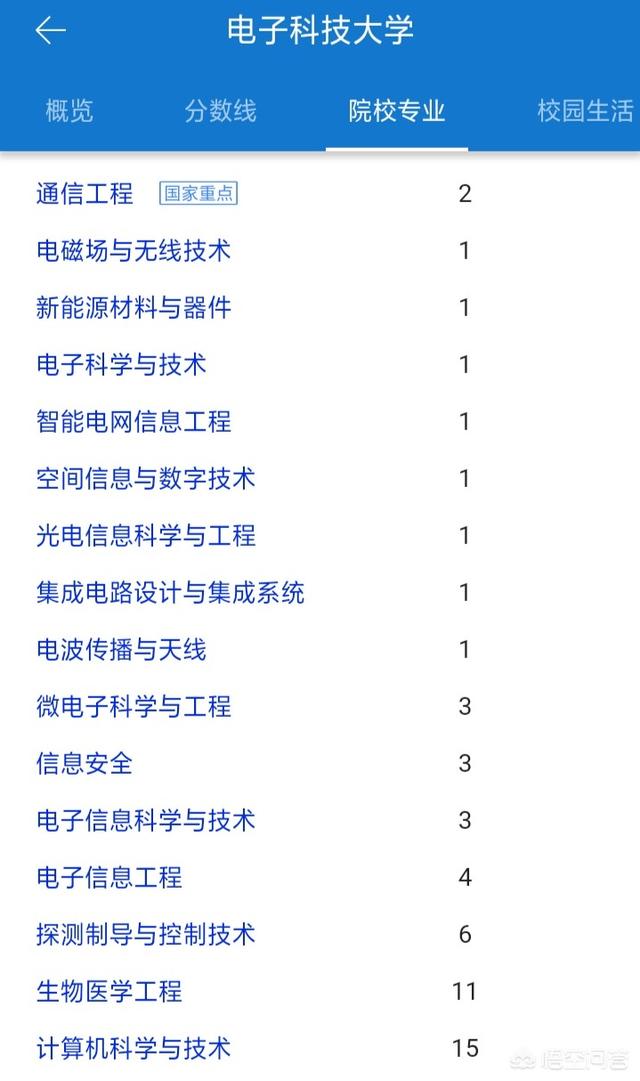Tap the 光电信息科学与工程 major
640x1081 pixels.
tap(146, 536)
